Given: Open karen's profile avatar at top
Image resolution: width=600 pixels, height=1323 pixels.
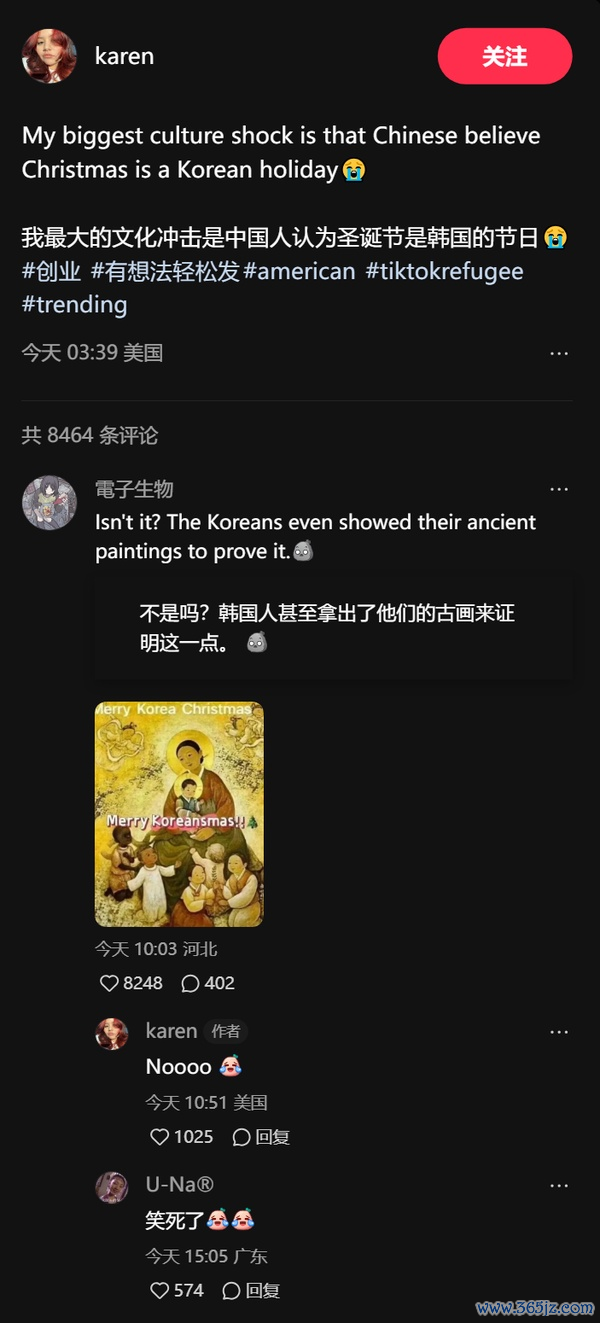Looking at the screenshot, I should click(49, 56).
